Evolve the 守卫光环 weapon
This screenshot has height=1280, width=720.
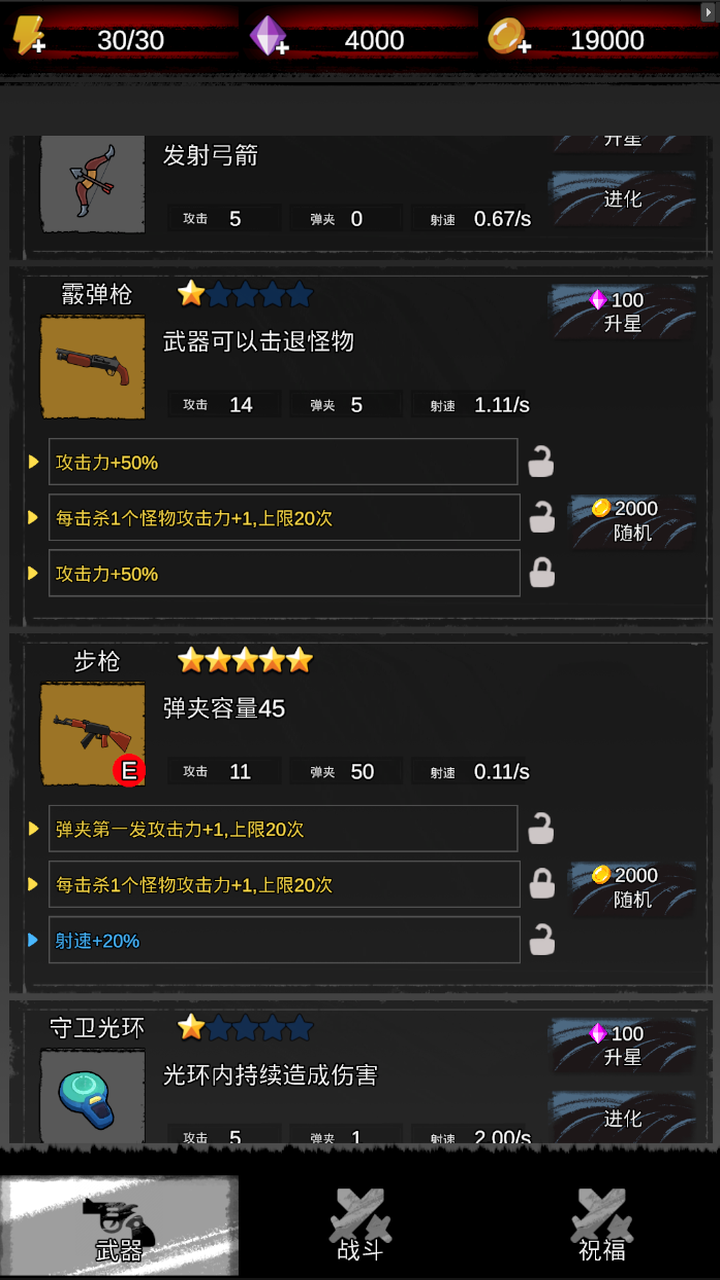(x=623, y=1118)
